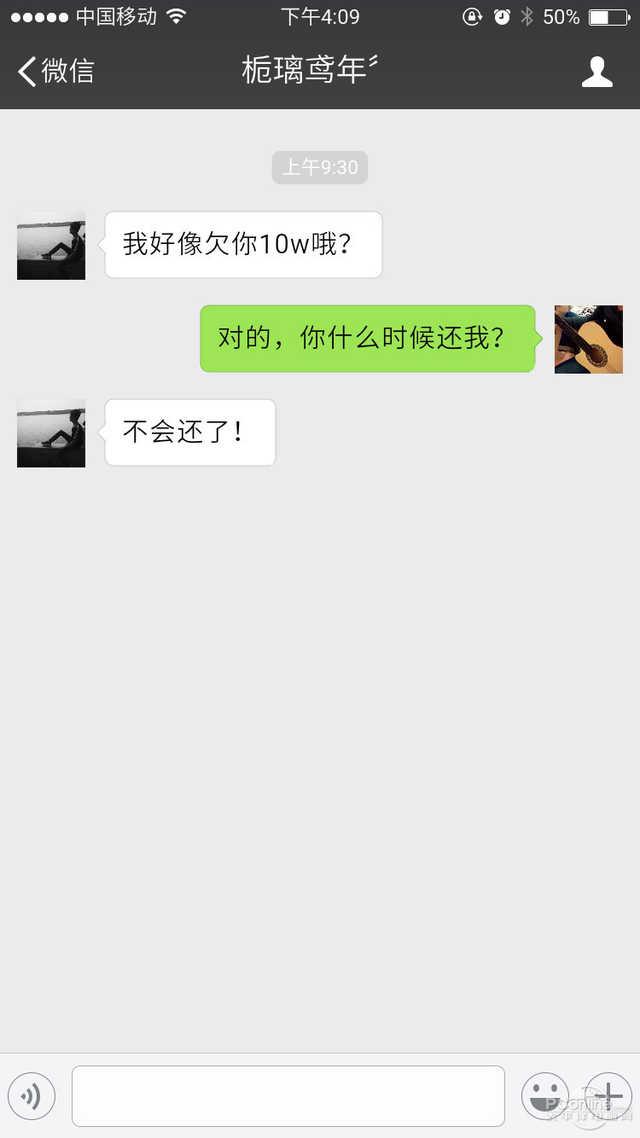Open the sender's avatar beside 我好像欠你10w哦
This screenshot has width=640, height=1138.
point(51,245)
